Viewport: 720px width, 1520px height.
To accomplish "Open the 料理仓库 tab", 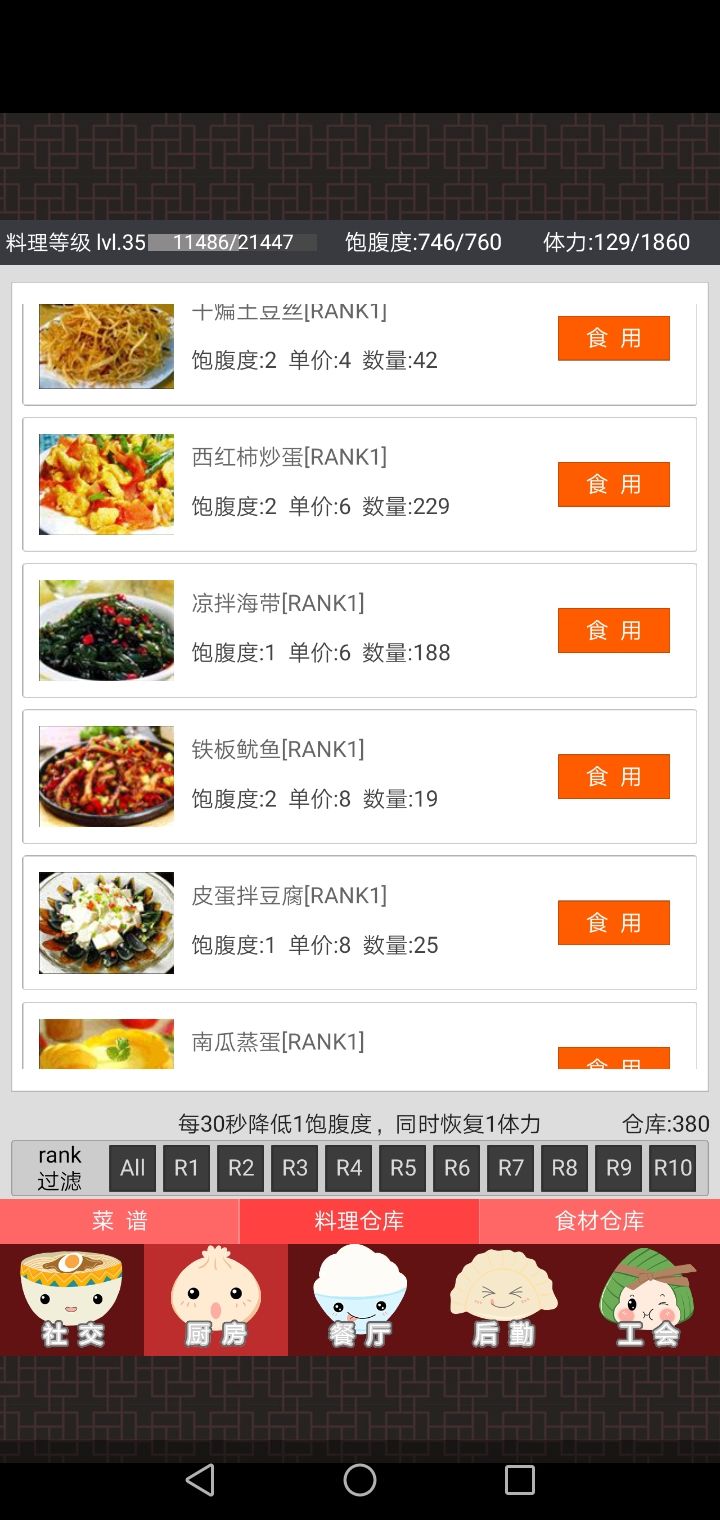I will tap(359, 1221).
